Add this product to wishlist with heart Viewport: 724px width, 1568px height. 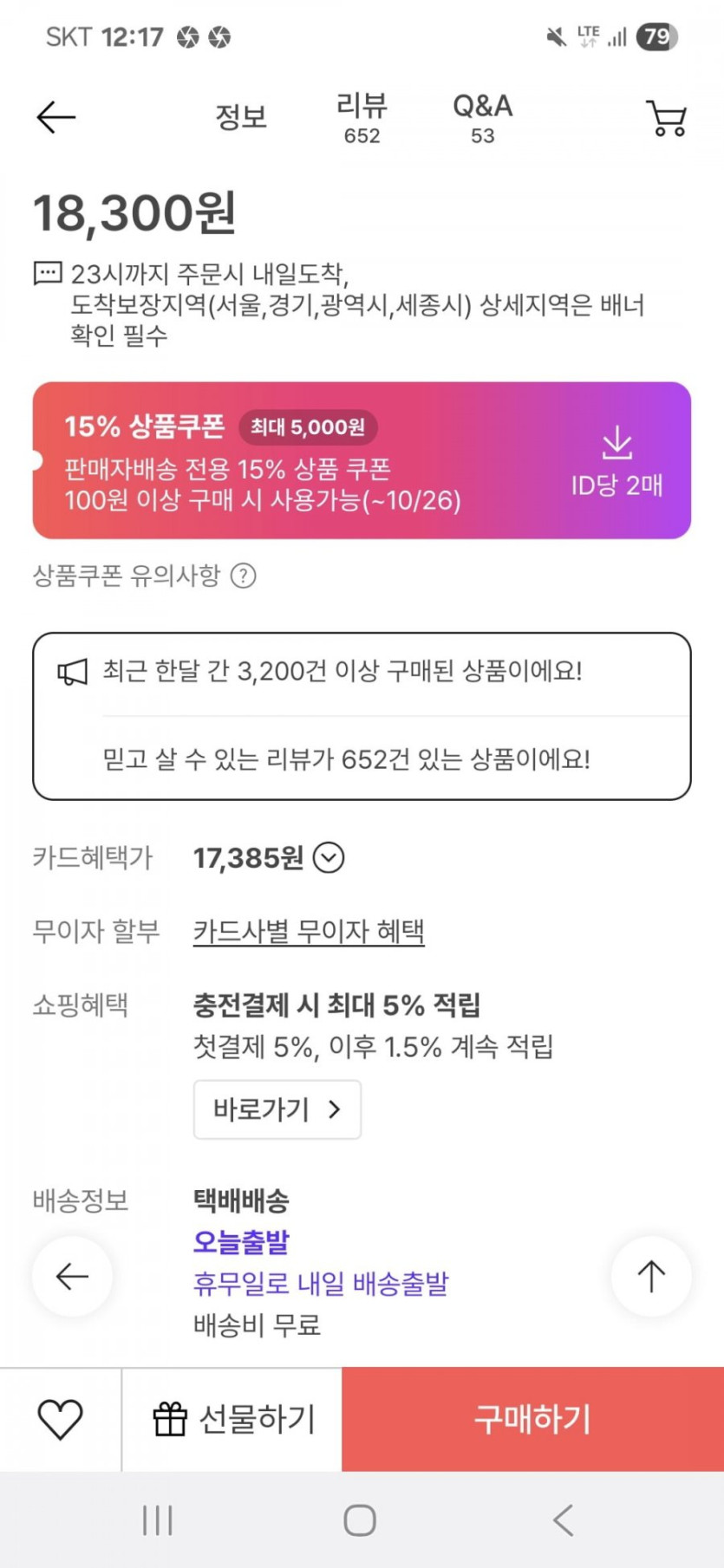click(60, 1419)
